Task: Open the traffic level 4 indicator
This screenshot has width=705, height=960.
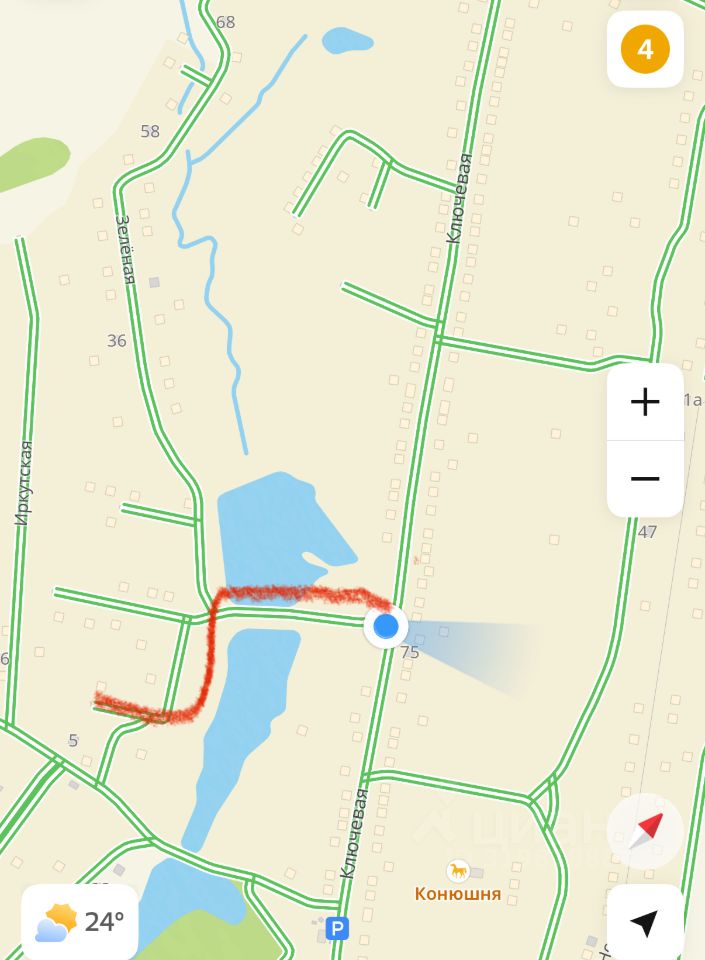Action: click(x=645, y=49)
